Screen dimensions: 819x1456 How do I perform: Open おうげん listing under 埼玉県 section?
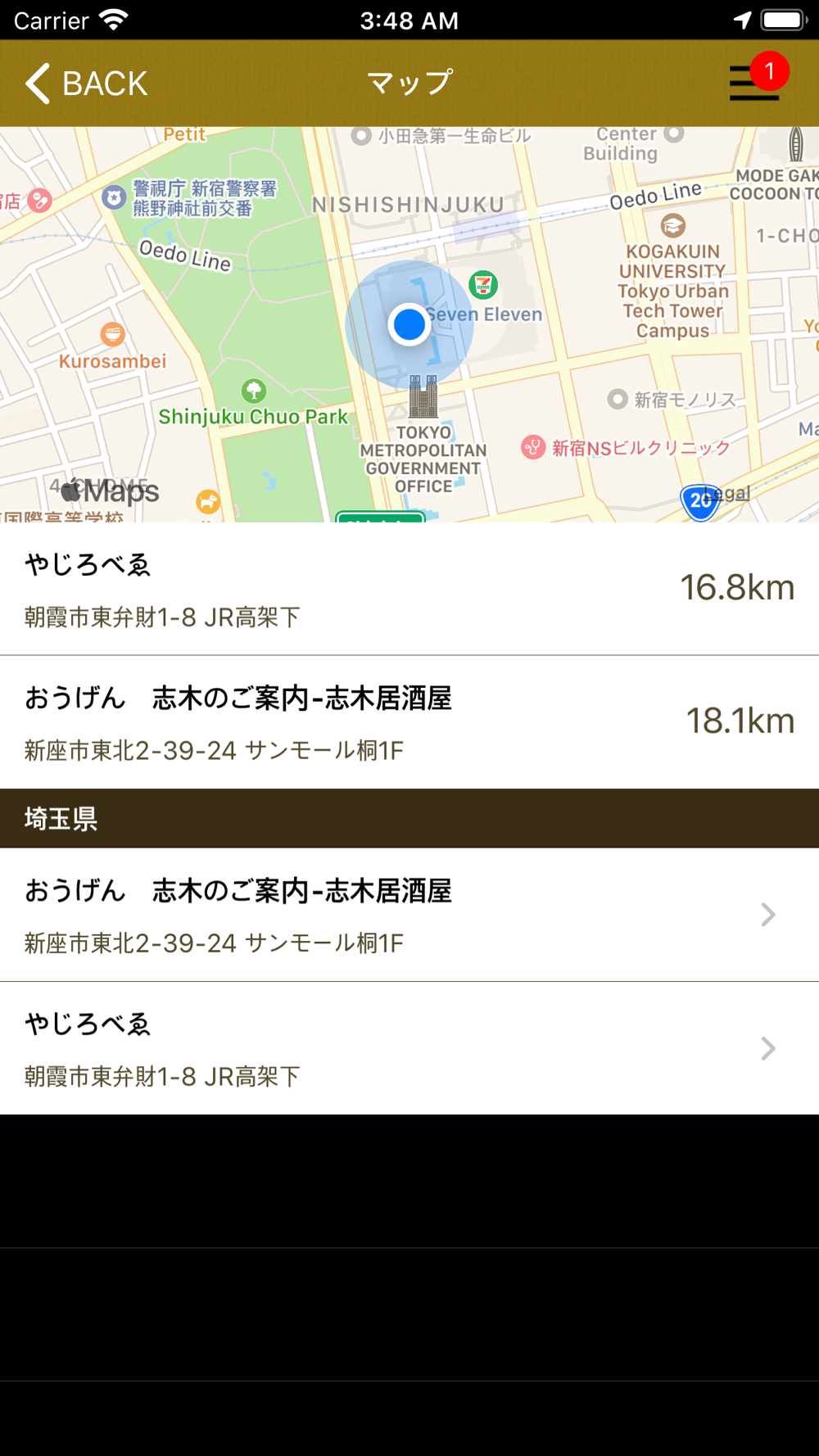click(x=409, y=915)
